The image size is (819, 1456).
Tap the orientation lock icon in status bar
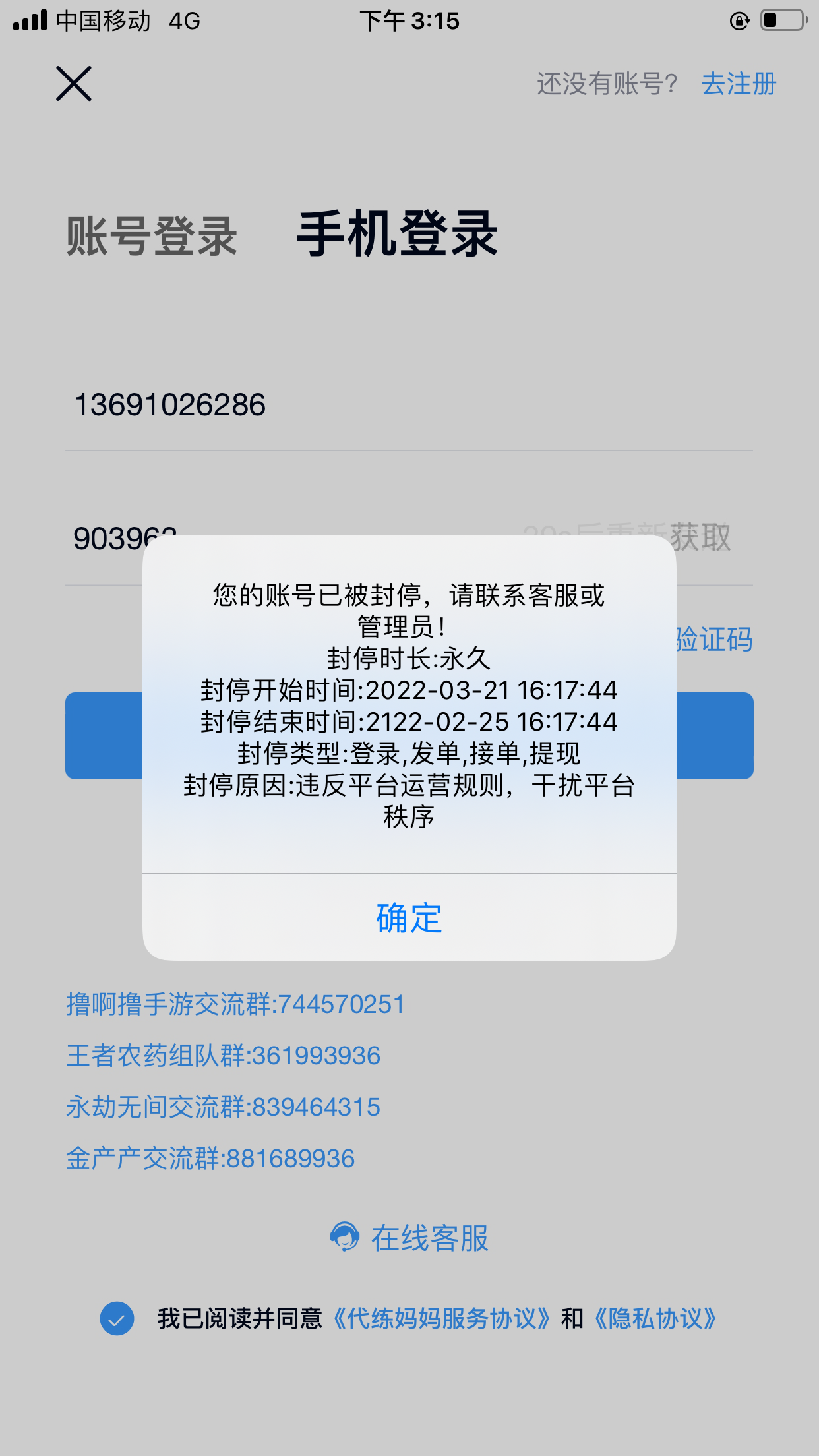pyautogui.click(x=739, y=20)
